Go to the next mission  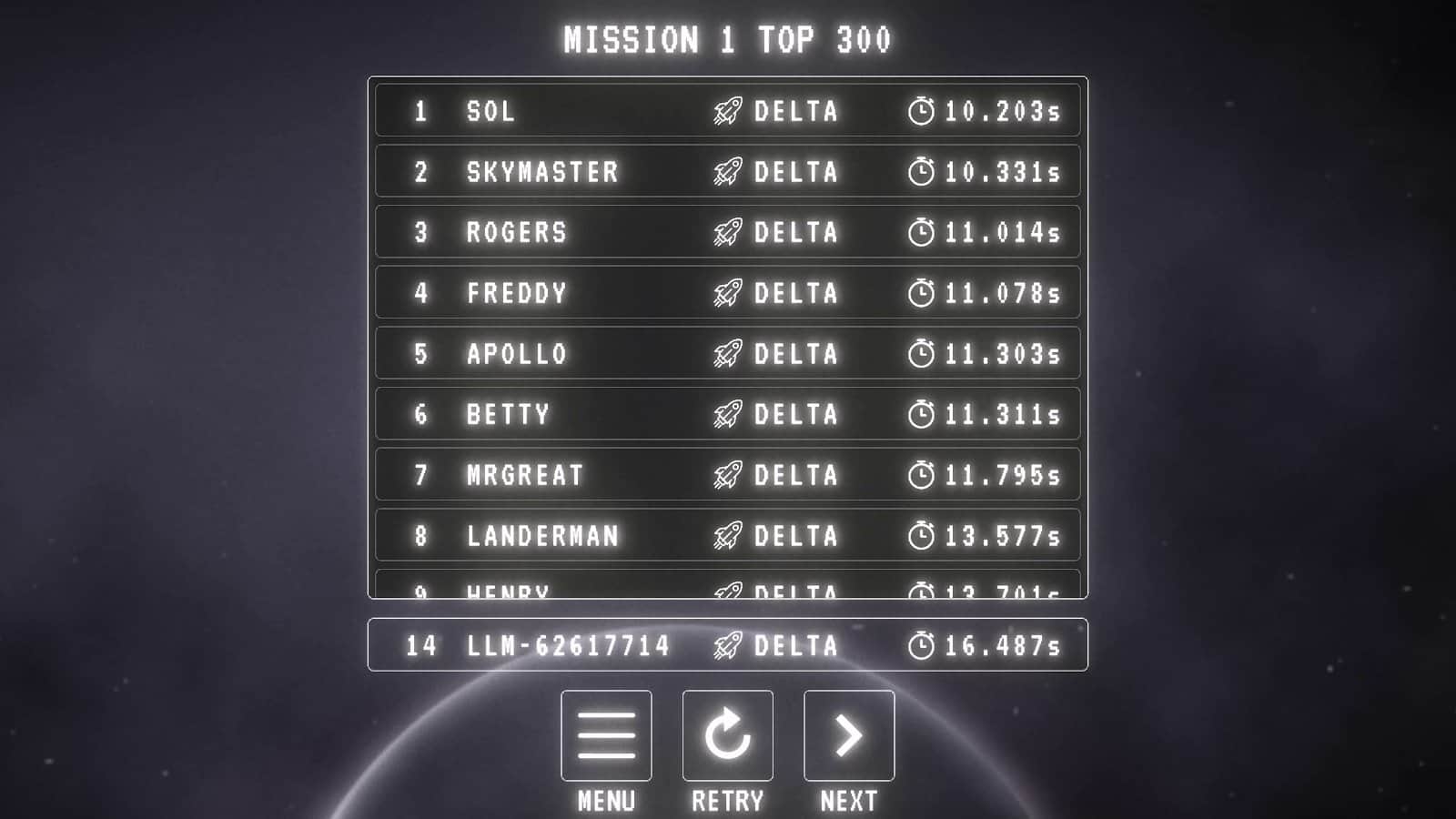pyautogui.click(x=848, y=735)
